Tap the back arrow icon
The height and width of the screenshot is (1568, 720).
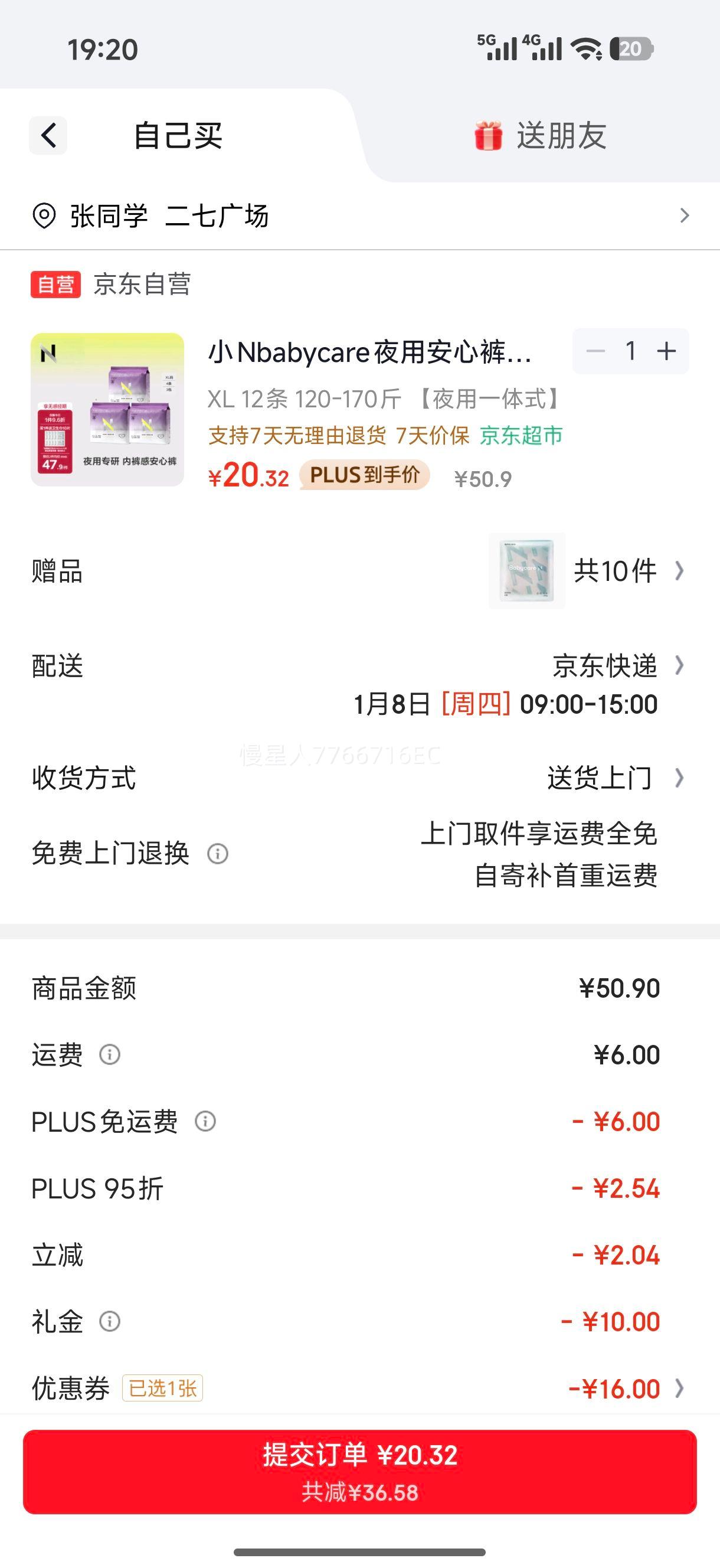pos(47,135)
